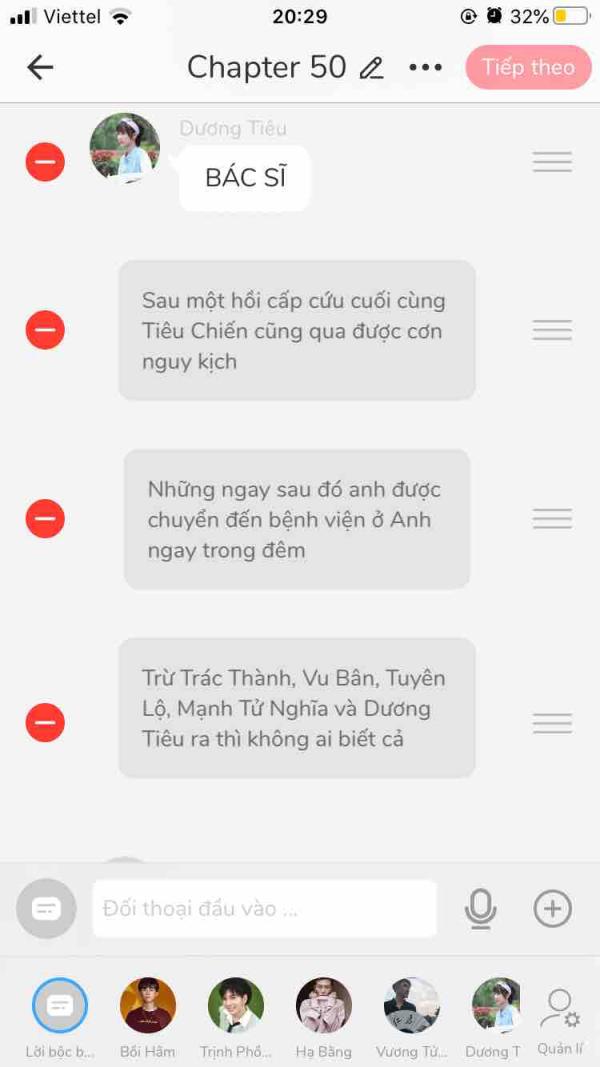Choose character Hạ Bằng
This screenshot has height=1067, width=600.
324,1006
